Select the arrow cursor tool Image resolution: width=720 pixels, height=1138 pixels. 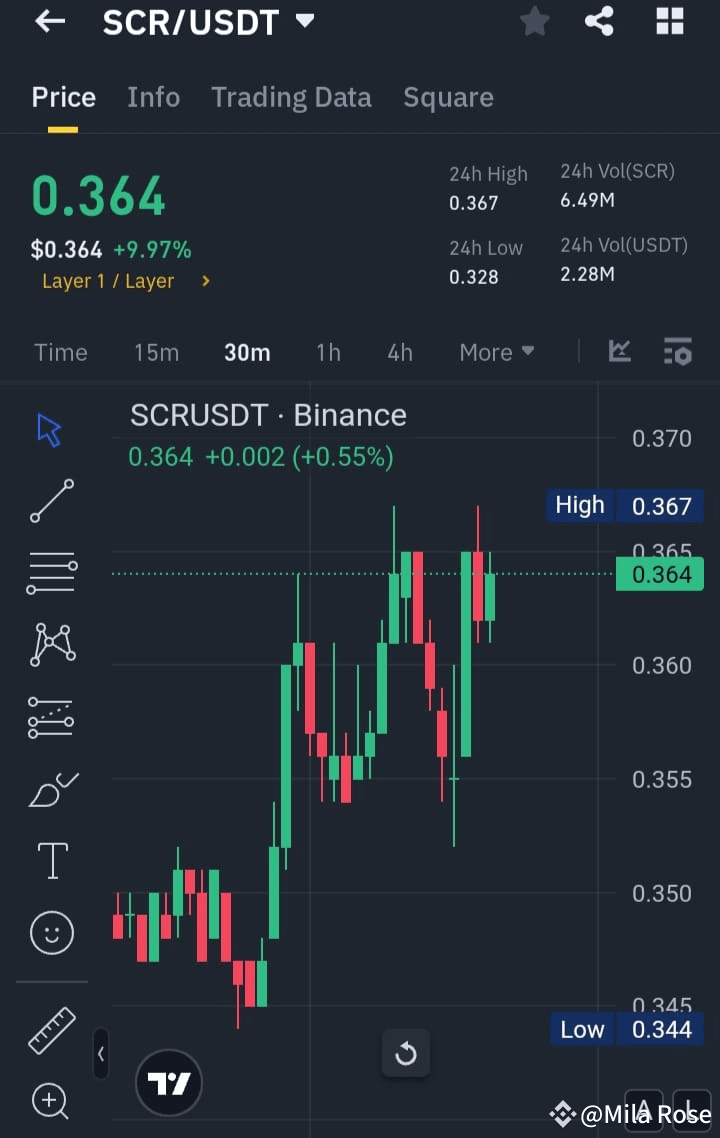48,428
